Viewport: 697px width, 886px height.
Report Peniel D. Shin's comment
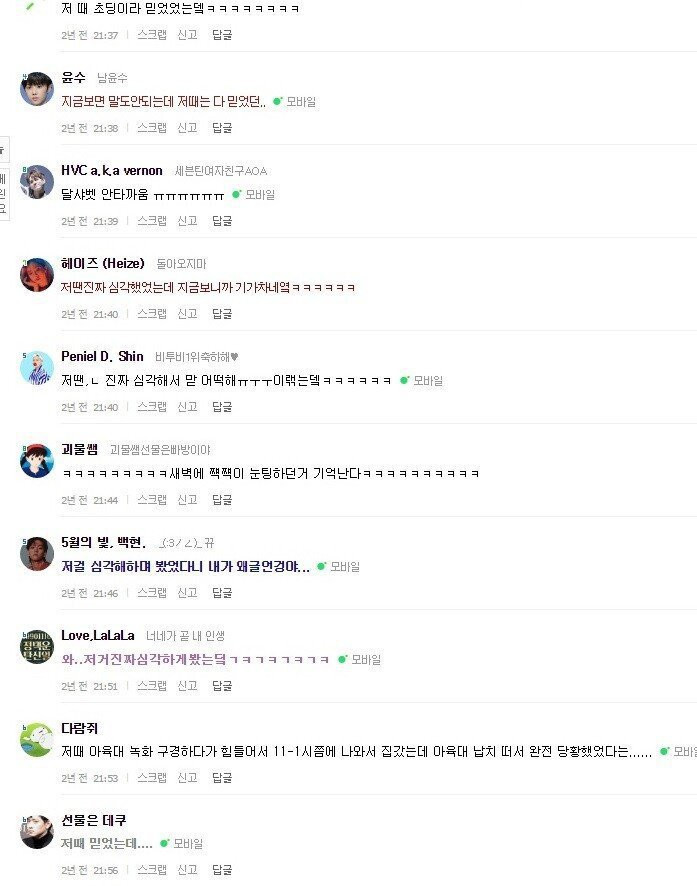coord(187,407)
